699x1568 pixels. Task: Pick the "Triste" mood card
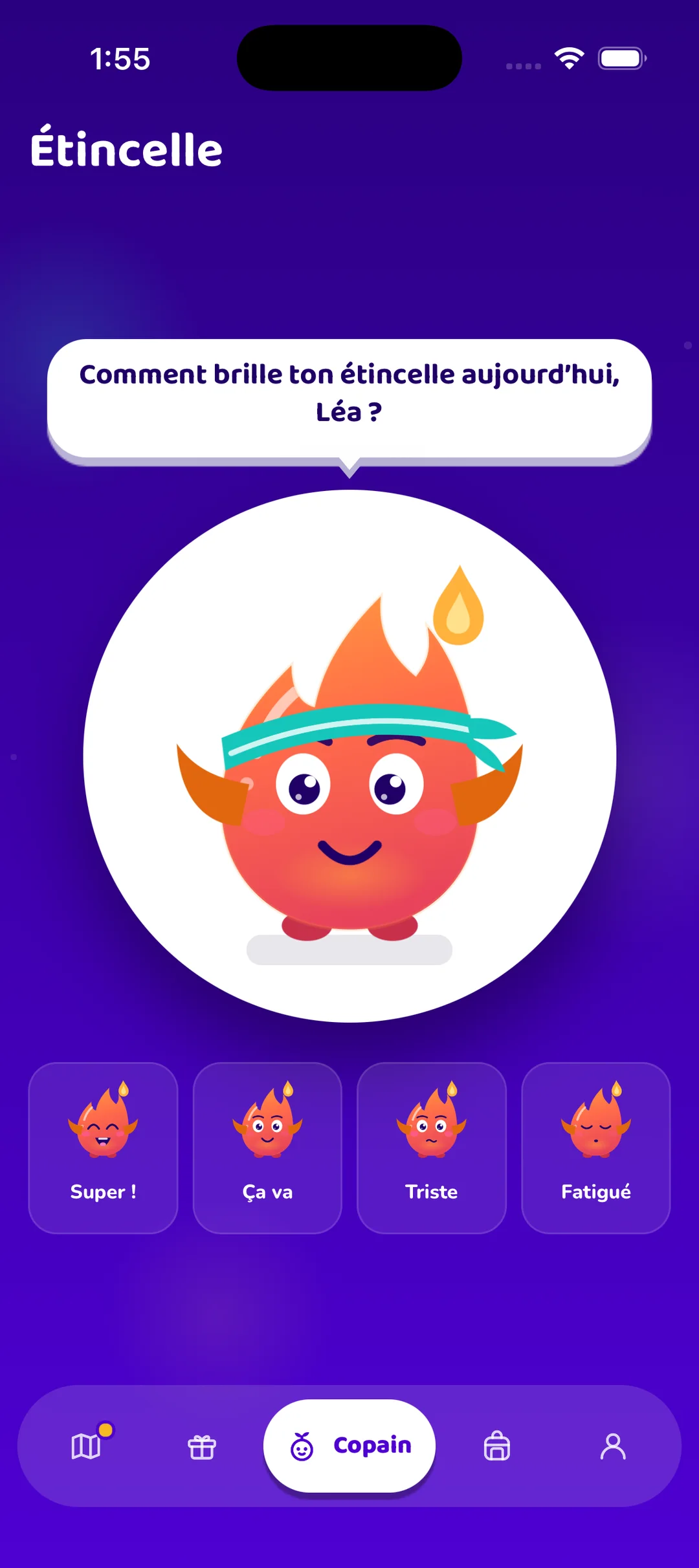point(432,1148)
